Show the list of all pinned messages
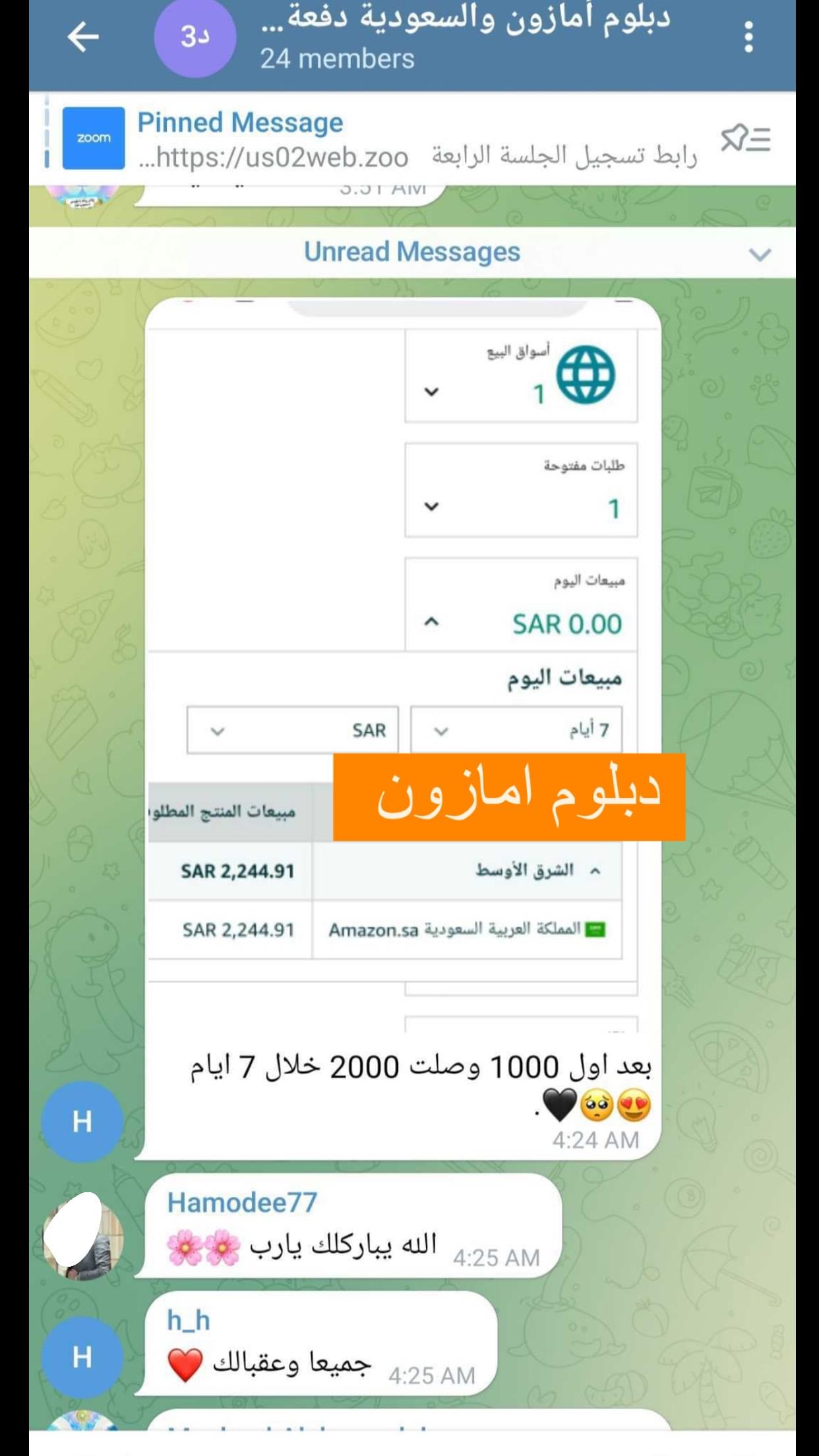This screenshot has width=819, height=1456. click(745, 139)
